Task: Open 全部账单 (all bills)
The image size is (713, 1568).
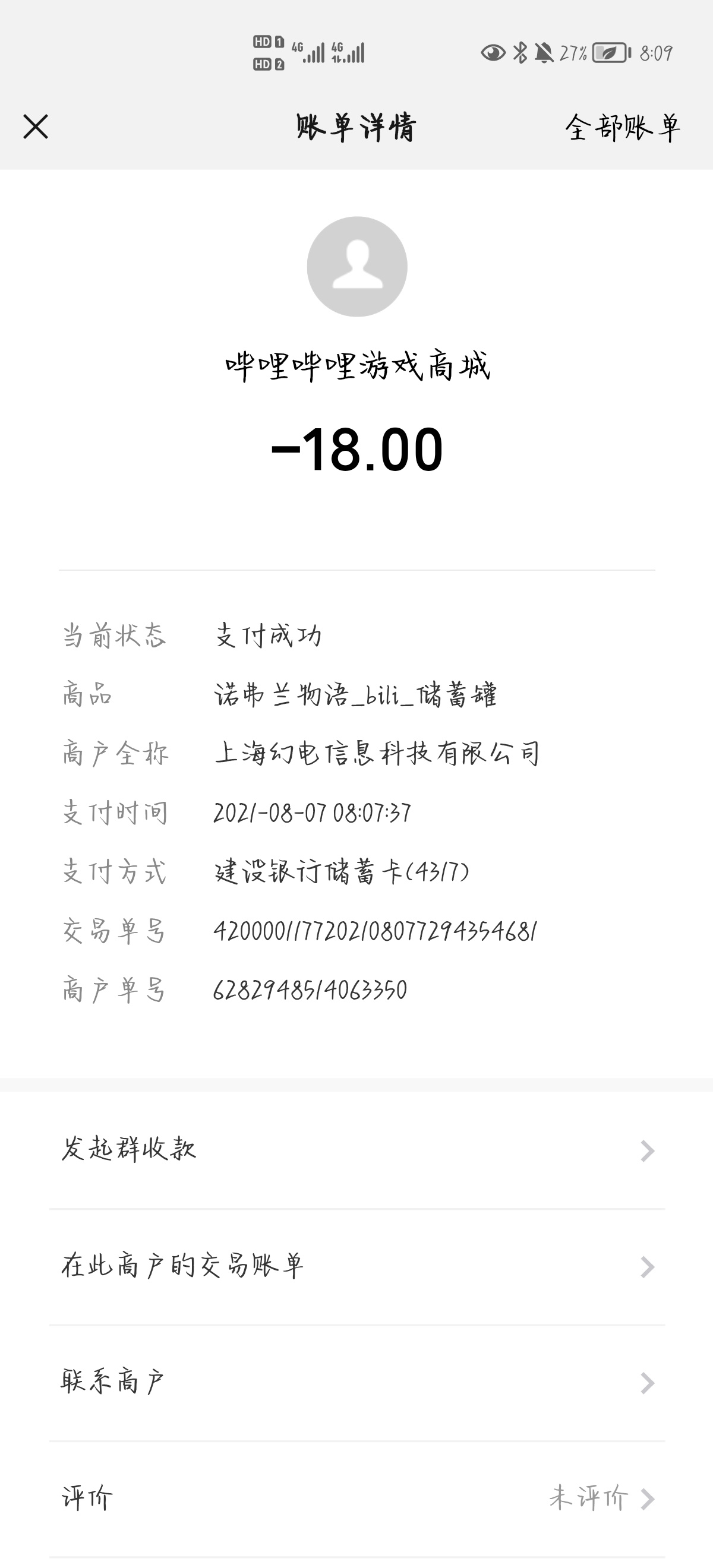Action: (x=622, y=127)
